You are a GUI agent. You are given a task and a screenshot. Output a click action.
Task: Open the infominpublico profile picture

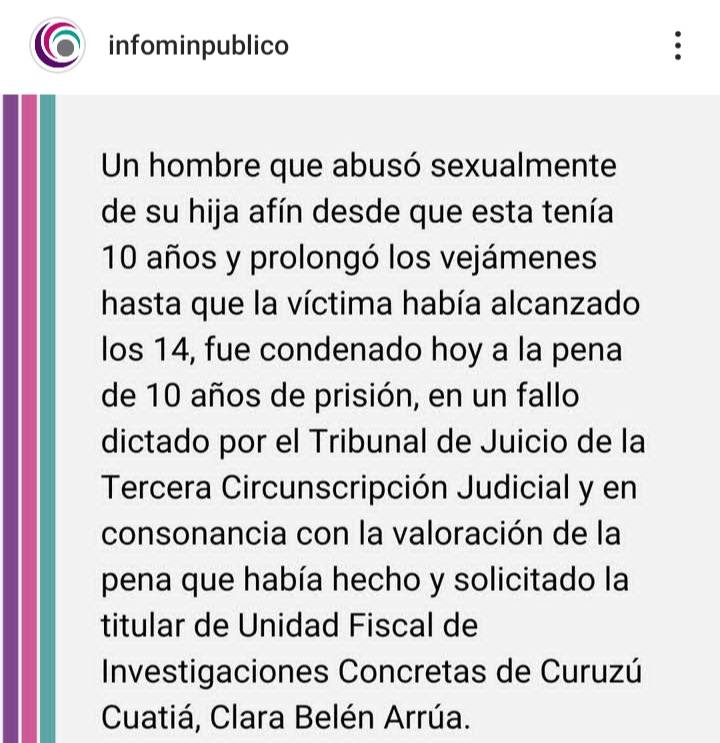58,45
